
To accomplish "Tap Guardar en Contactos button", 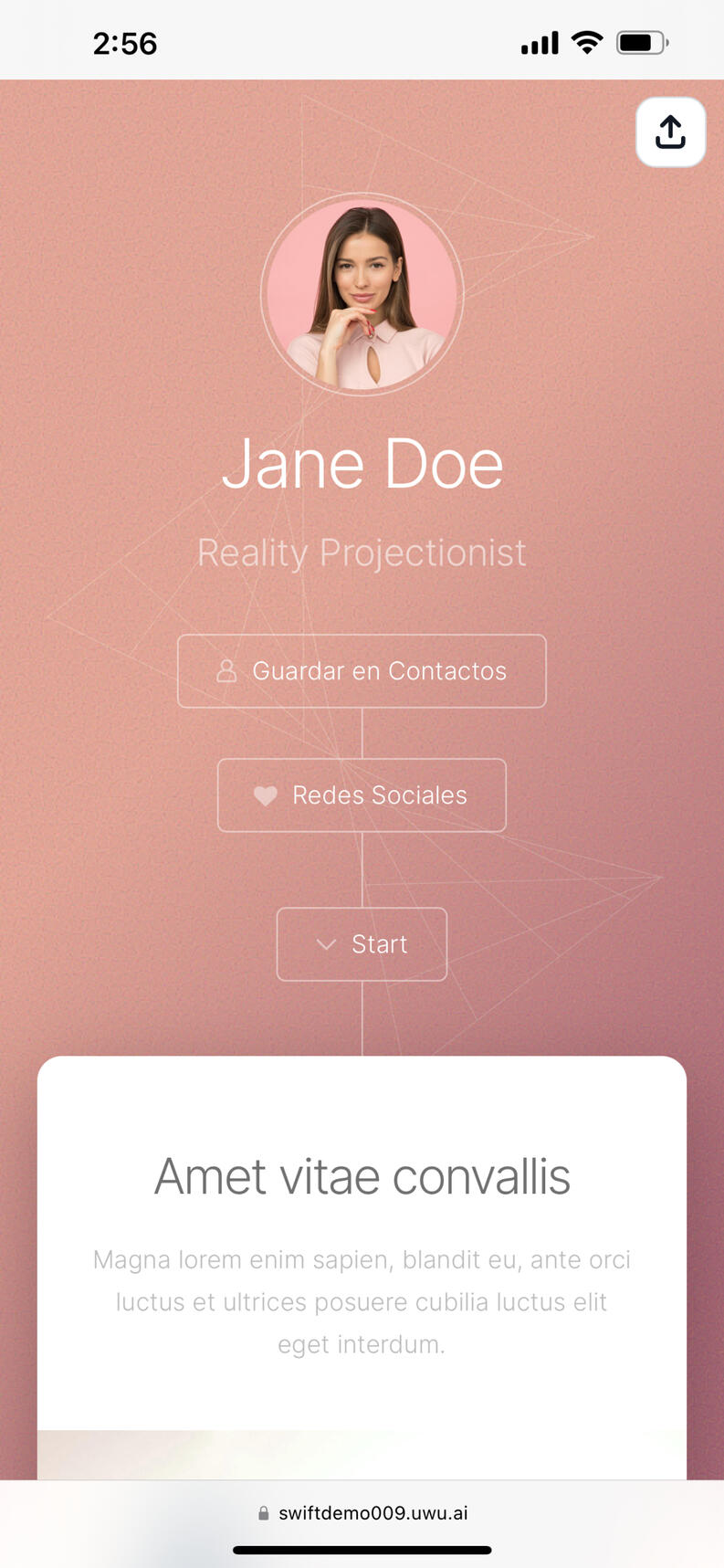I will click(362, 671).
